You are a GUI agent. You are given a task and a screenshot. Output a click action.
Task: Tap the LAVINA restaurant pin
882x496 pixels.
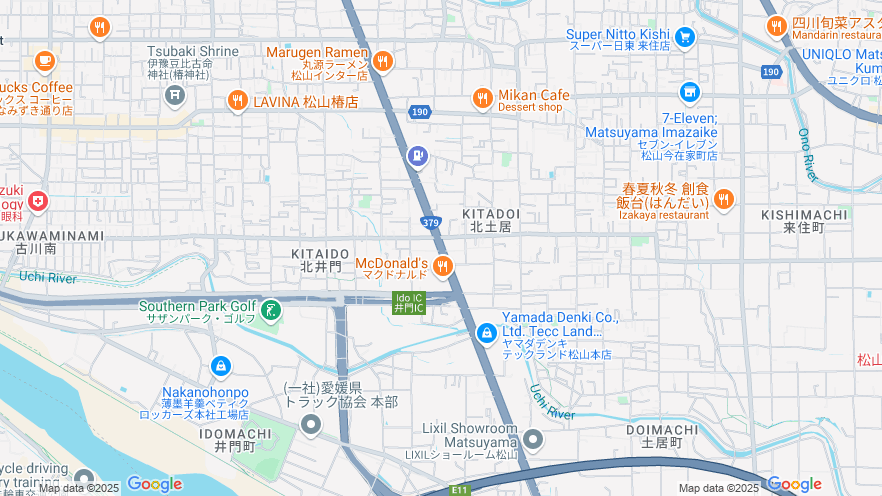pyautogui.click(x=237, y=99)
